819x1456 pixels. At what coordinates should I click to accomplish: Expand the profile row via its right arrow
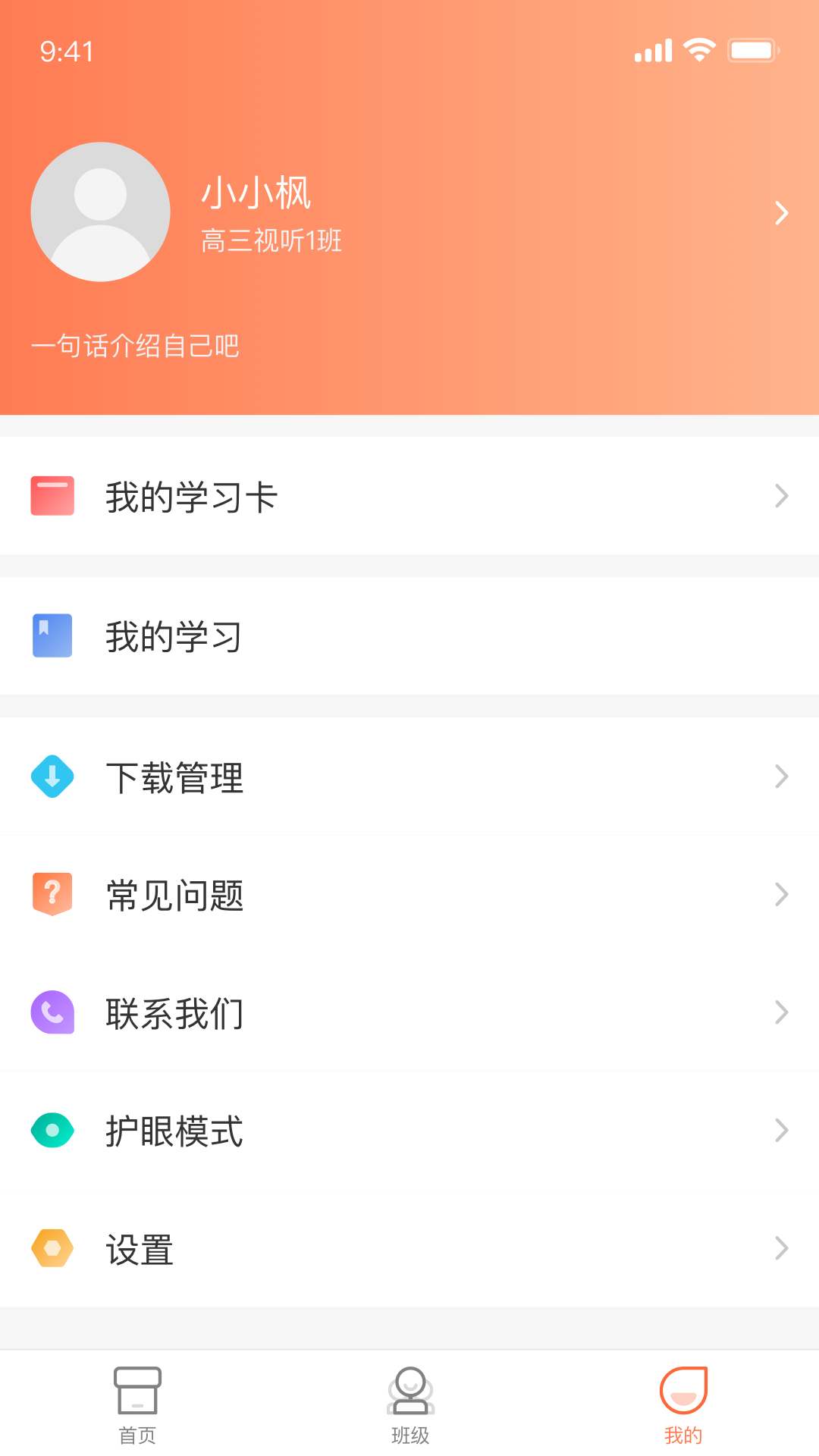point(781,213)
